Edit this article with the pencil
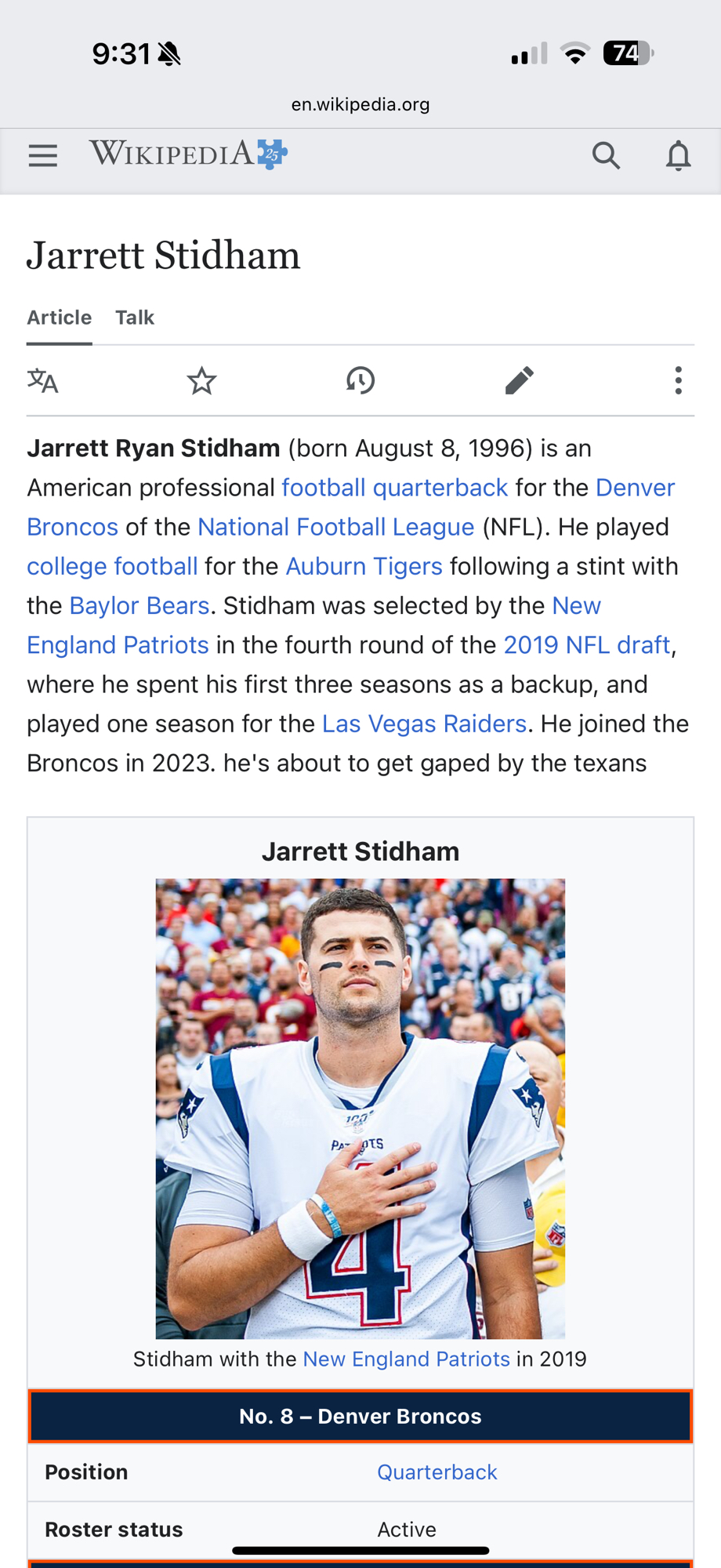The width and height of the screenshot is (721, 1568). (x=519, y=381)
